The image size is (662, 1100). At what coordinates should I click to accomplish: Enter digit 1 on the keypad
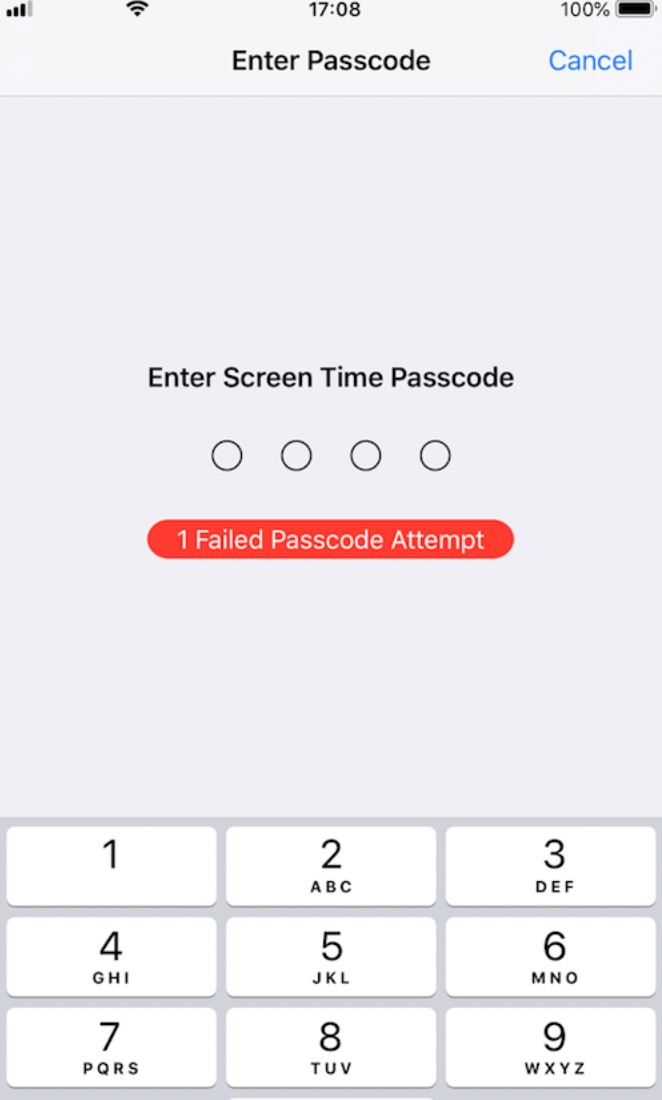click(111, 865)
